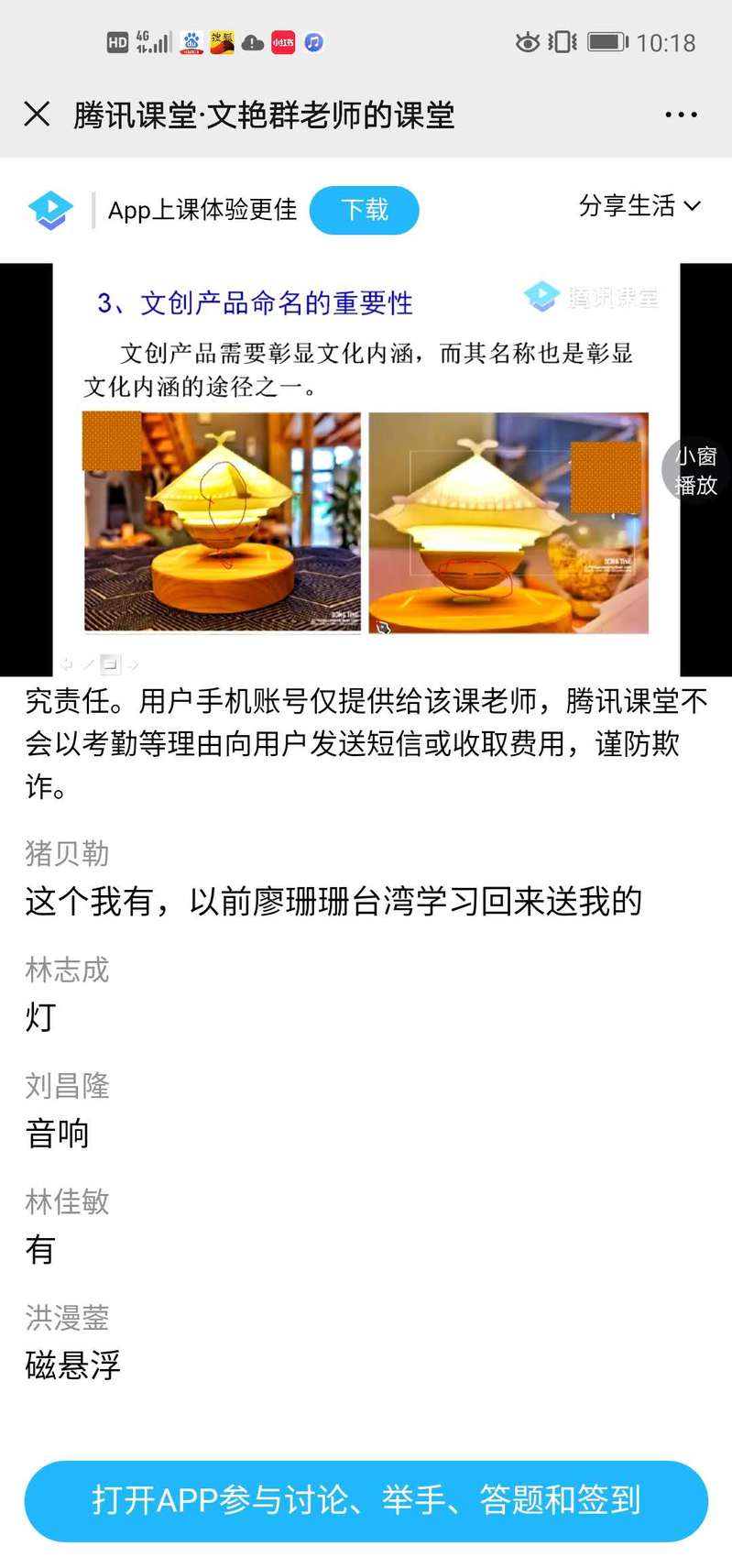This screenshot has width=732, height=1568.
Task: Expand the 分享生活 dropdown
Action: coord(639,206)
